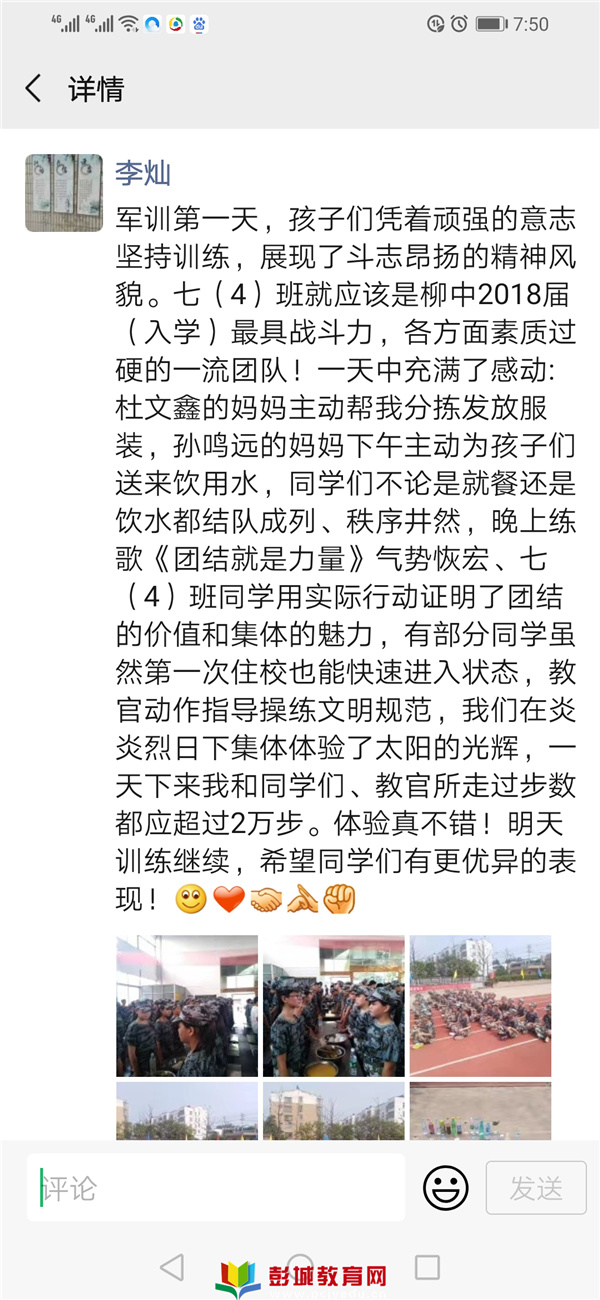View the second photo of students eating
Viewport: 600px width, 1300px height.
point(334,1006)
